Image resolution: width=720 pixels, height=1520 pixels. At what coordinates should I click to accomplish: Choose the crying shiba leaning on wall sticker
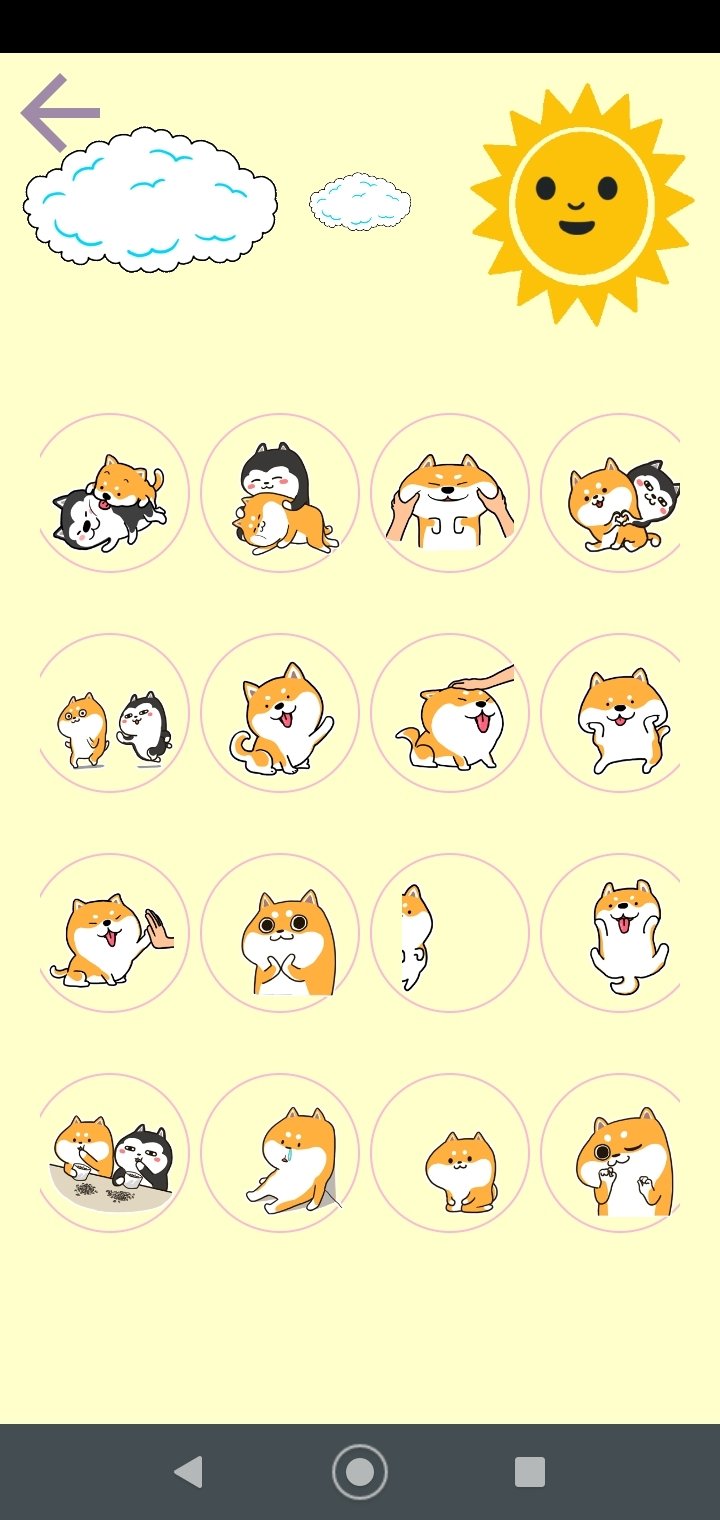280,1153
